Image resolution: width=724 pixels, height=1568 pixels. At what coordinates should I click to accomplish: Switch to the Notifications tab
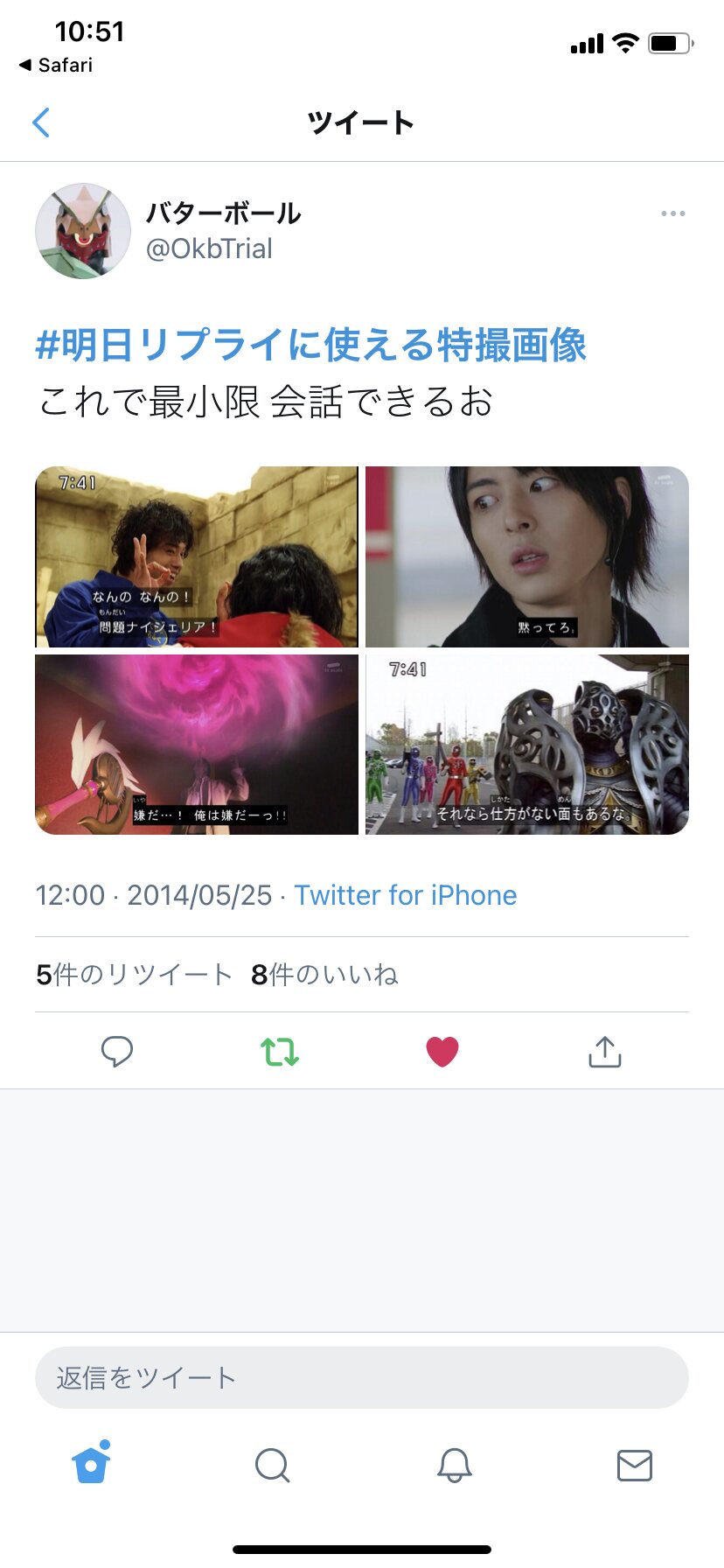coord(454,1464)
